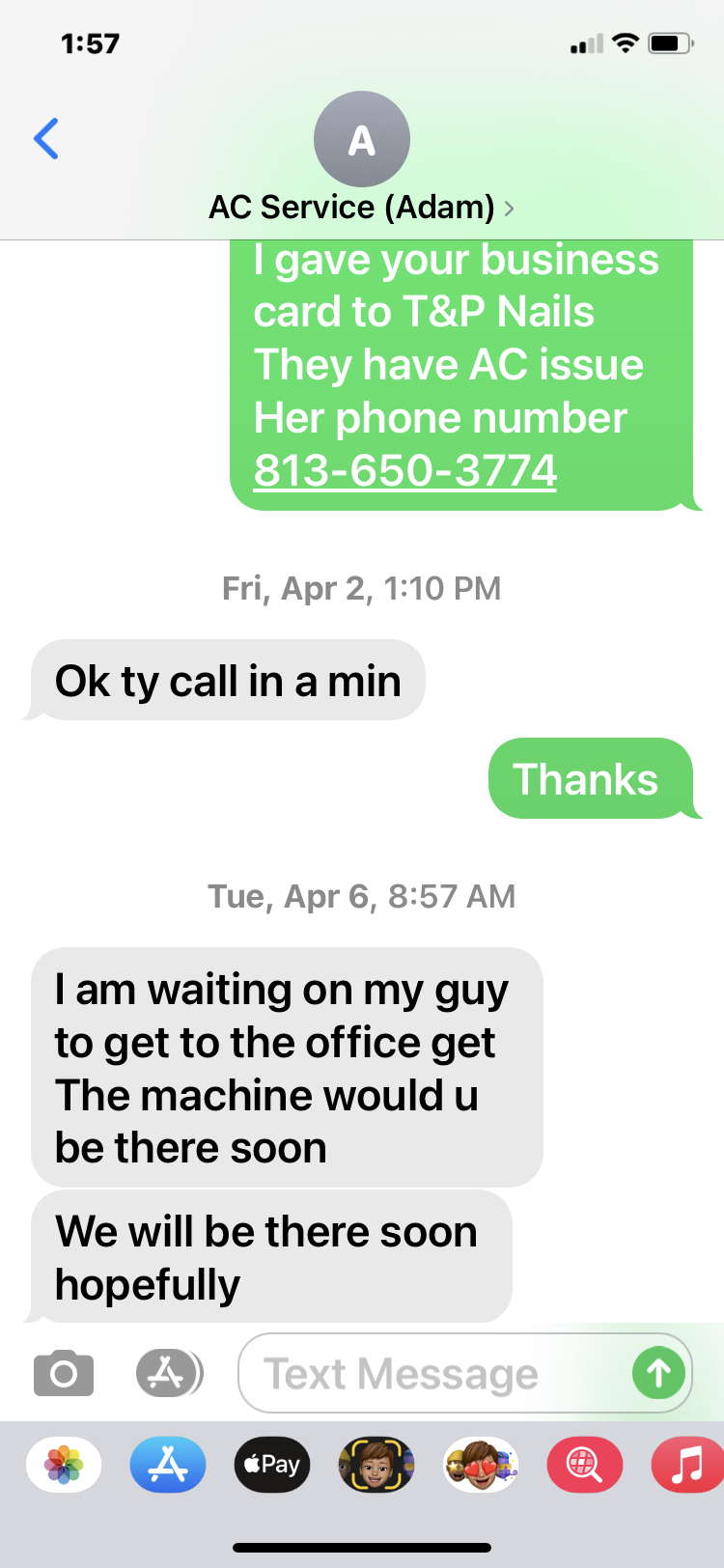Open the App Store iMessage app
Image resolution: width=724 pixels, height=1568 pixels.
click(x=168, y=1465)
